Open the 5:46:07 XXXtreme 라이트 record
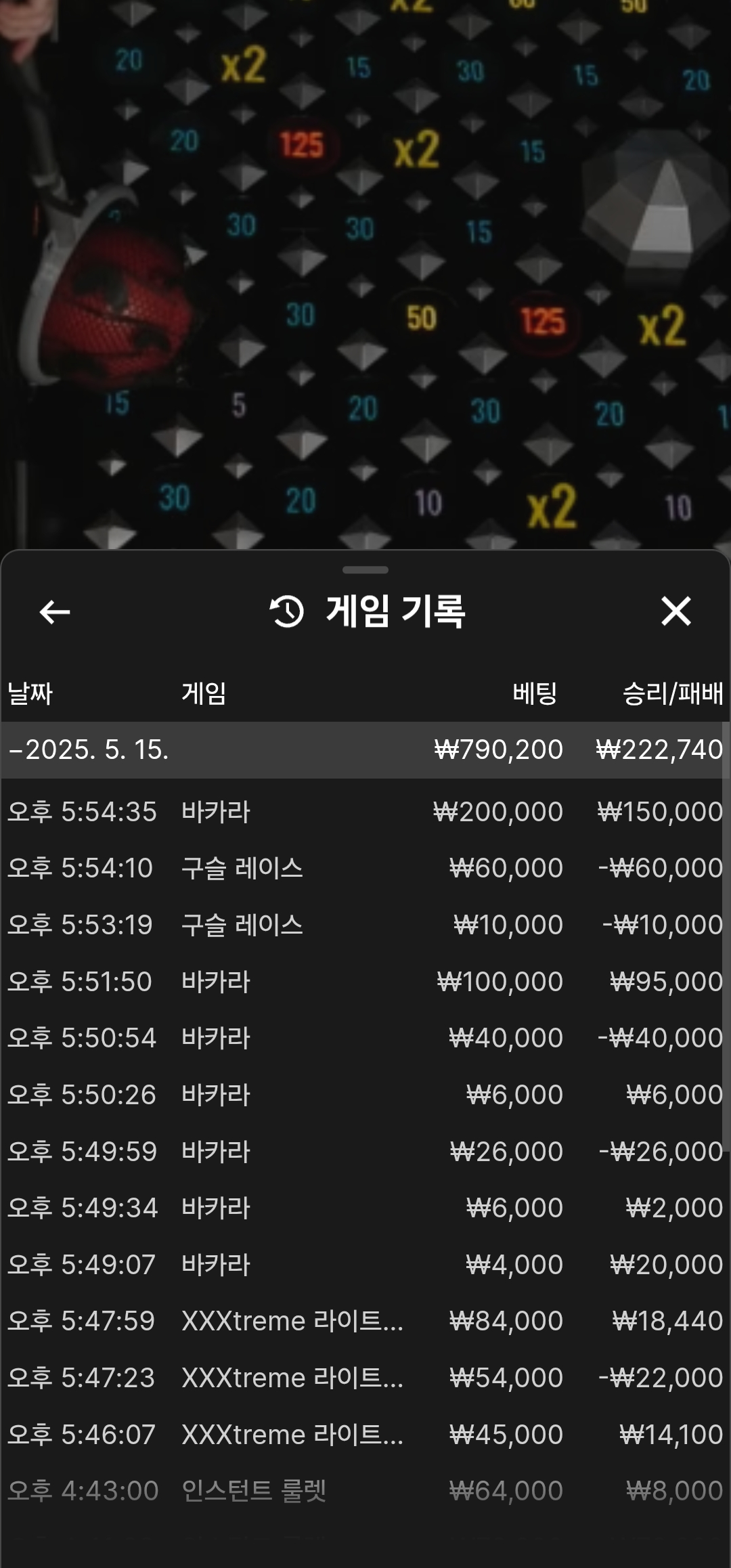The height and width of the screenshot is (1568, 731). pyautogui.click(x=365, y=1435)
